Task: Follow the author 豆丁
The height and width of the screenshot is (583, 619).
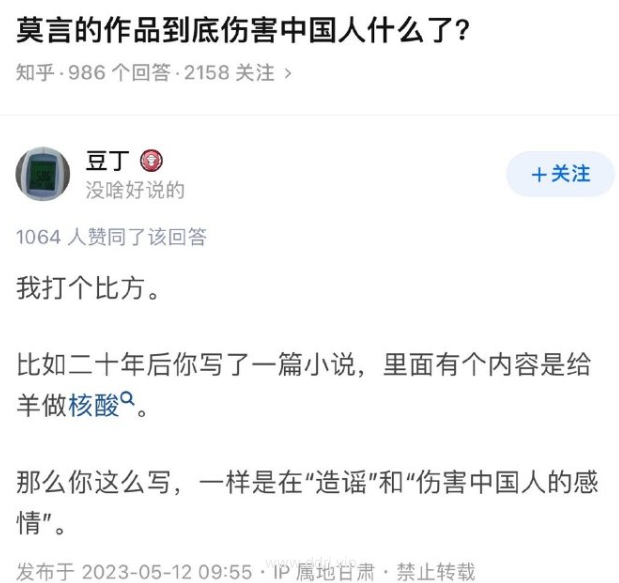Action: pos(559,174)
